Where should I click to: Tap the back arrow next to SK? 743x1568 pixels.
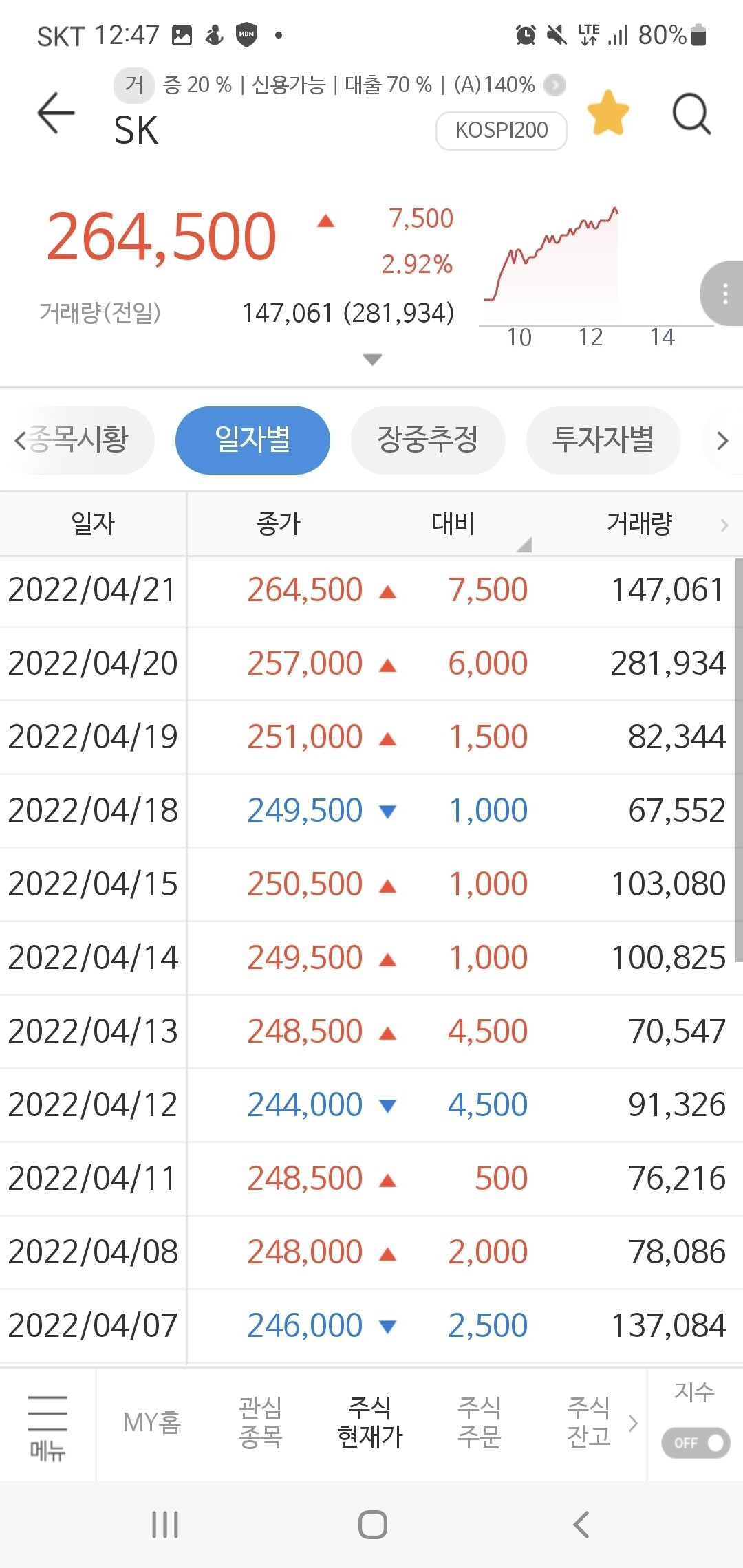coord(55,113)
